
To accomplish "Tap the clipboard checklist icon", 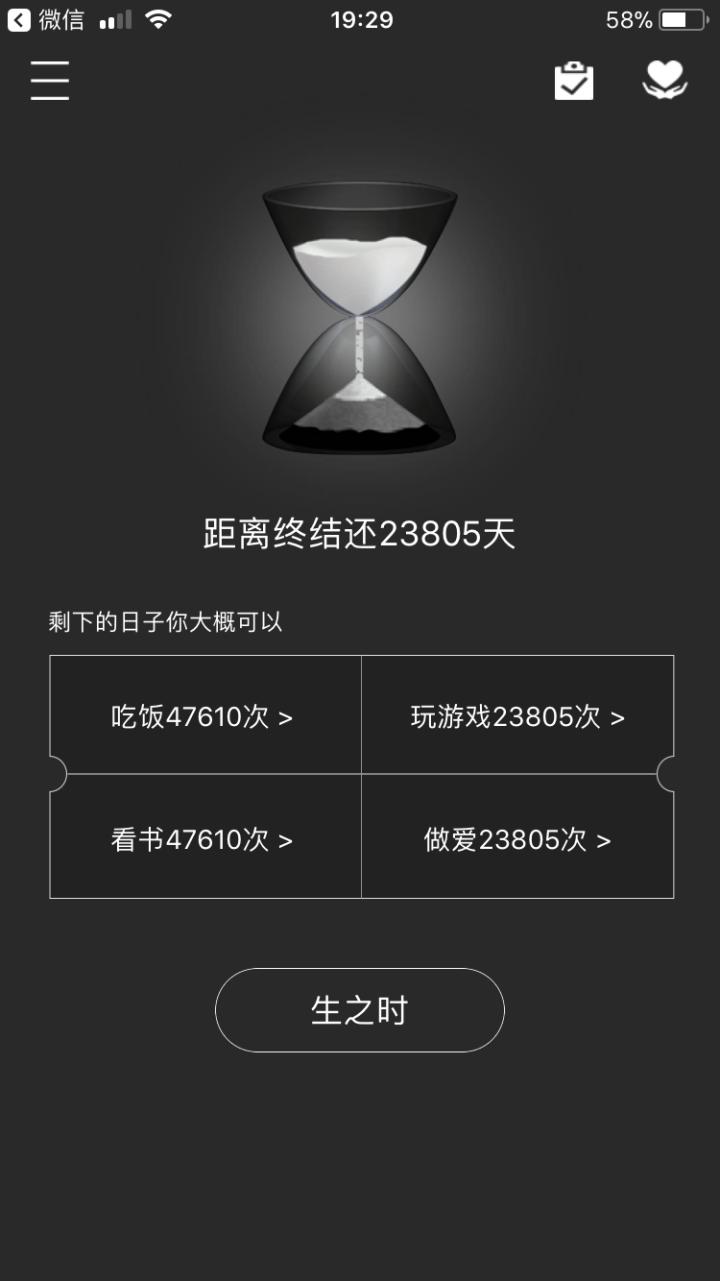I will 573,80.
